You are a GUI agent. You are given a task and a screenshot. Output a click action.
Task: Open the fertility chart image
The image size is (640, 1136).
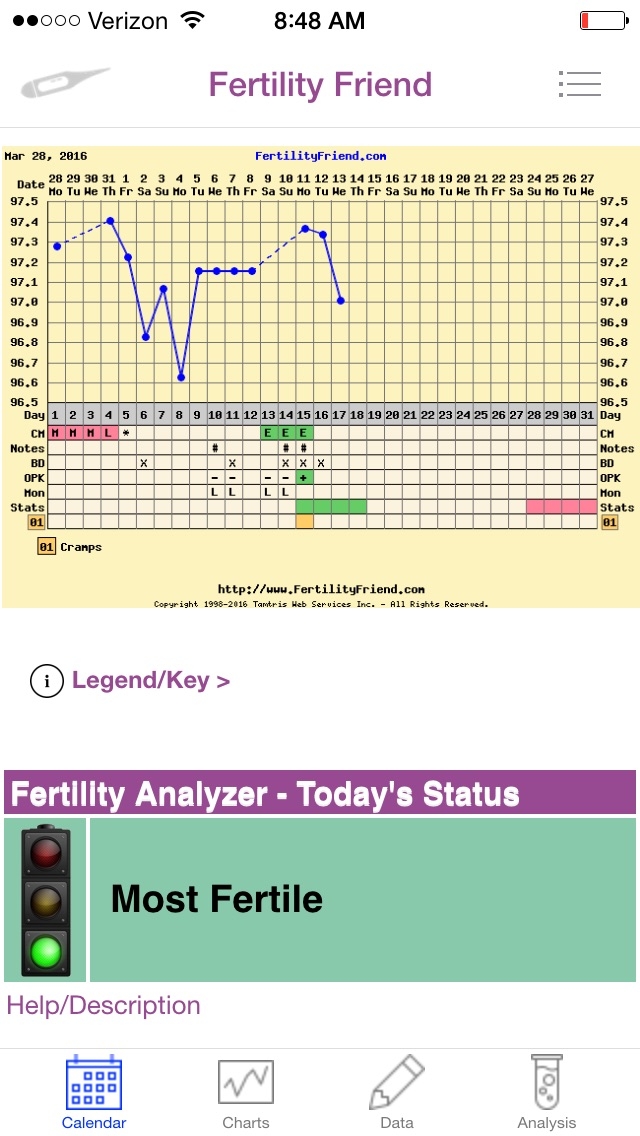coord(320,377)
